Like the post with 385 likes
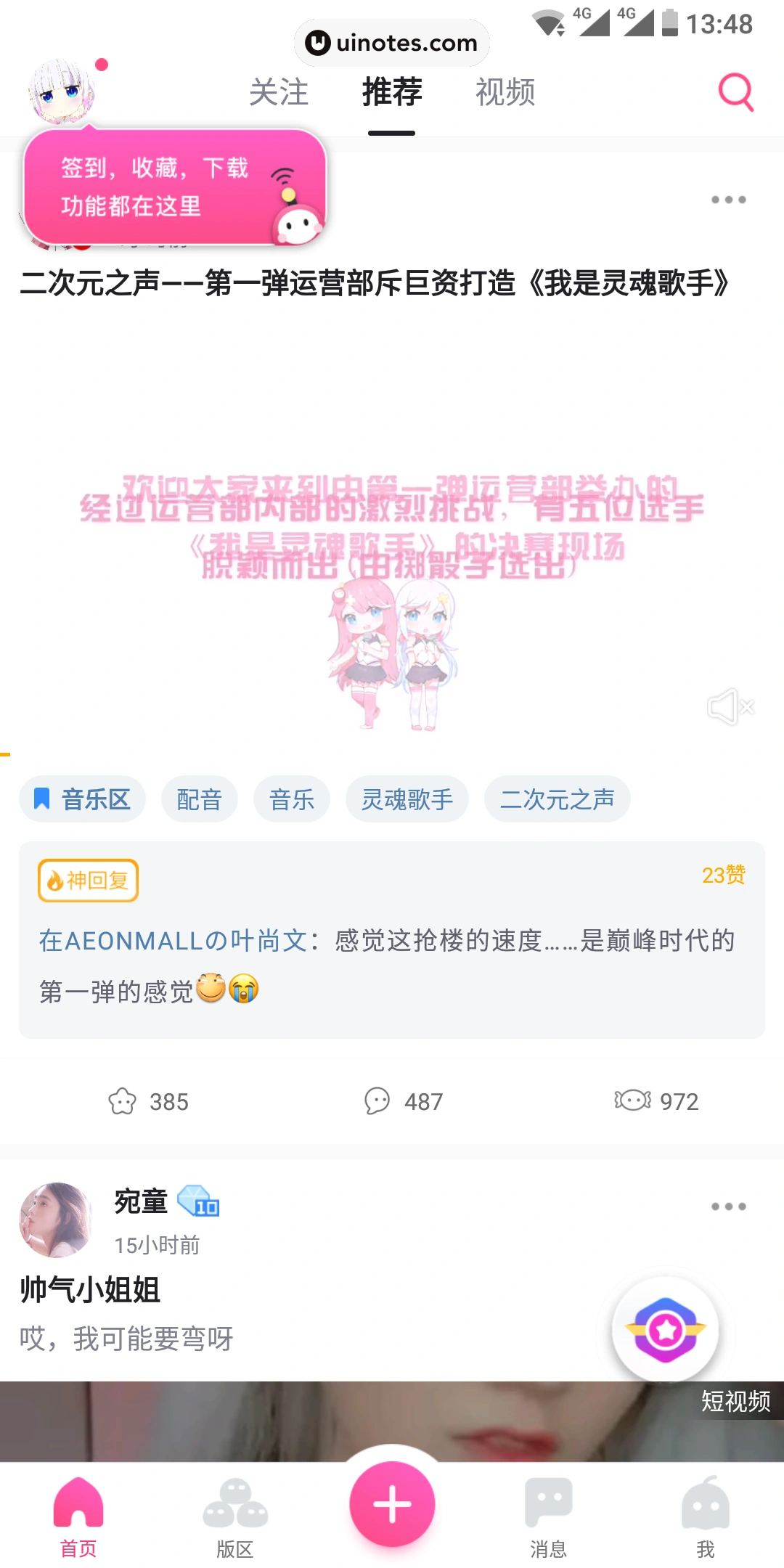 (x=148, y=1101)
